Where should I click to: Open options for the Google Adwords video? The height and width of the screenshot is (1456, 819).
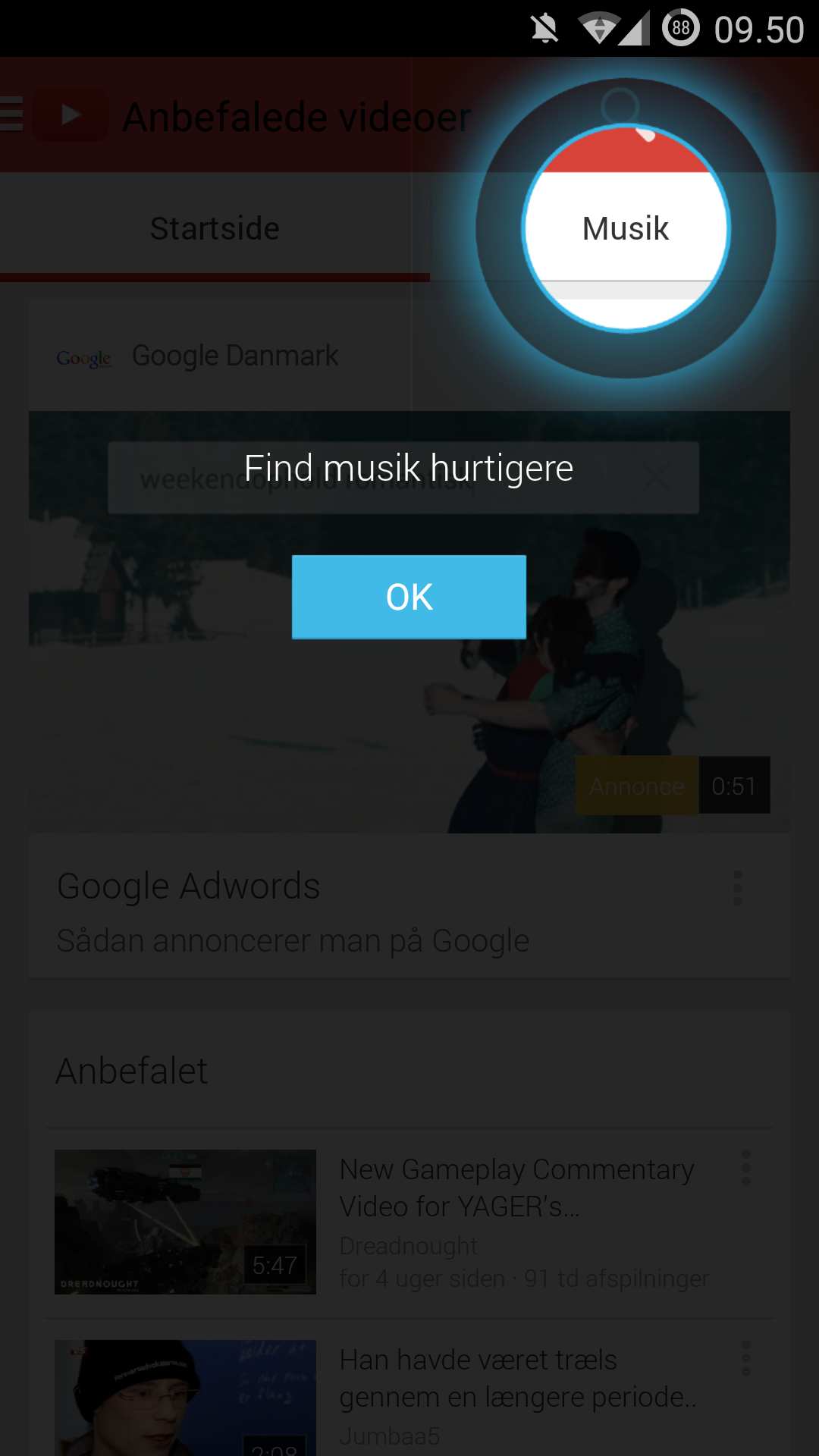coord(738,888)
